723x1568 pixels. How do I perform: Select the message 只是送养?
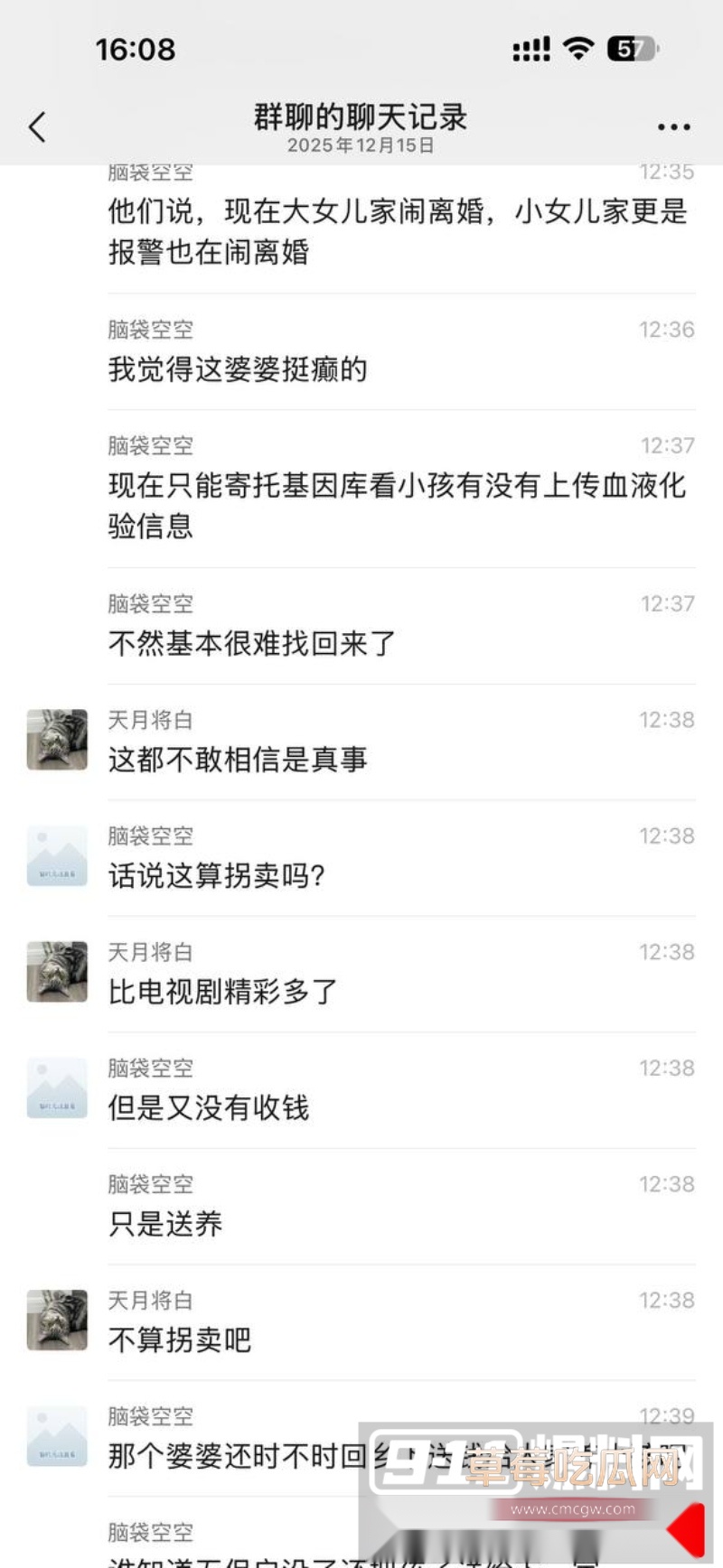164,1225
